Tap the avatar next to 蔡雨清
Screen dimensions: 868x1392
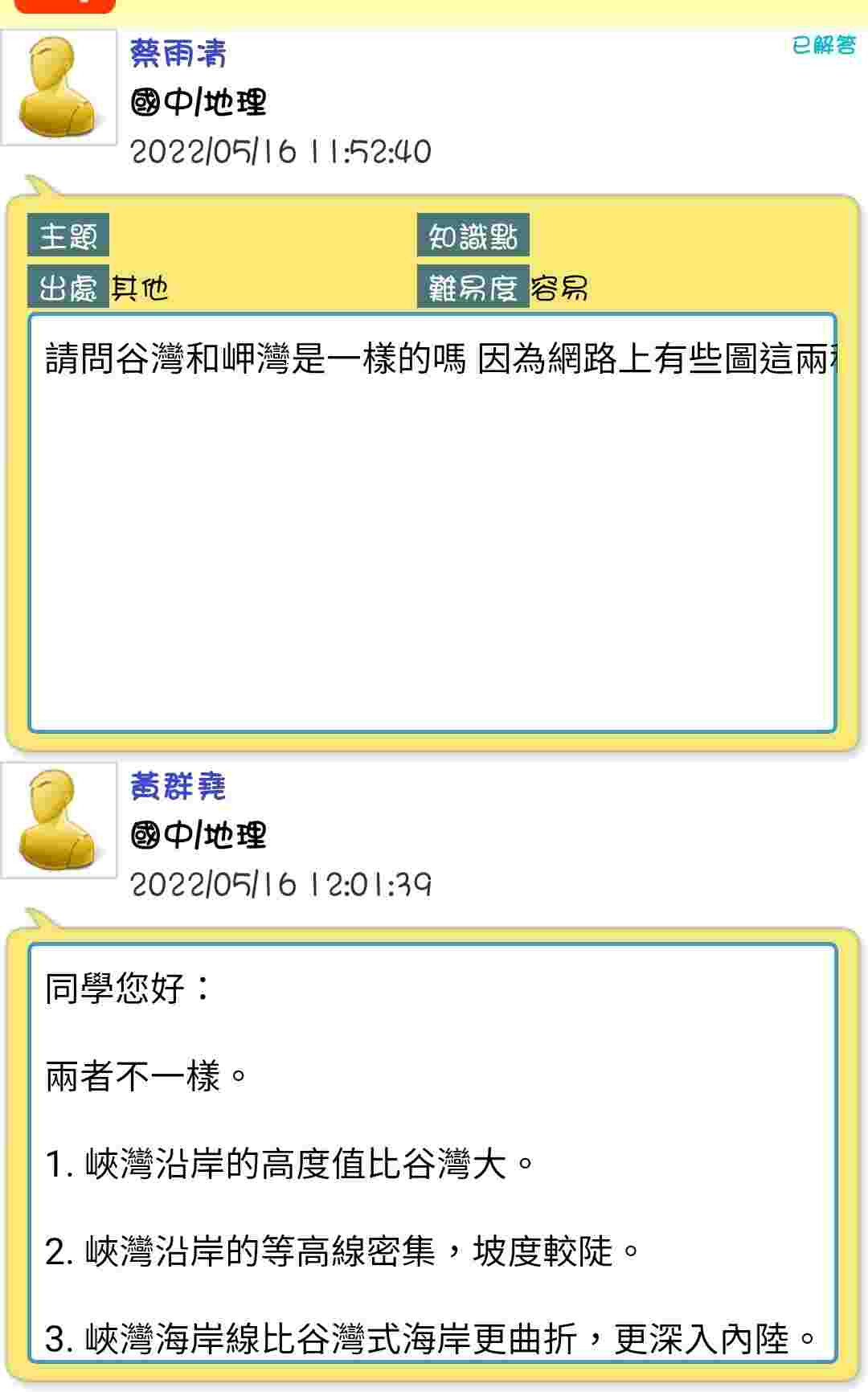click(x=59, y=88)
